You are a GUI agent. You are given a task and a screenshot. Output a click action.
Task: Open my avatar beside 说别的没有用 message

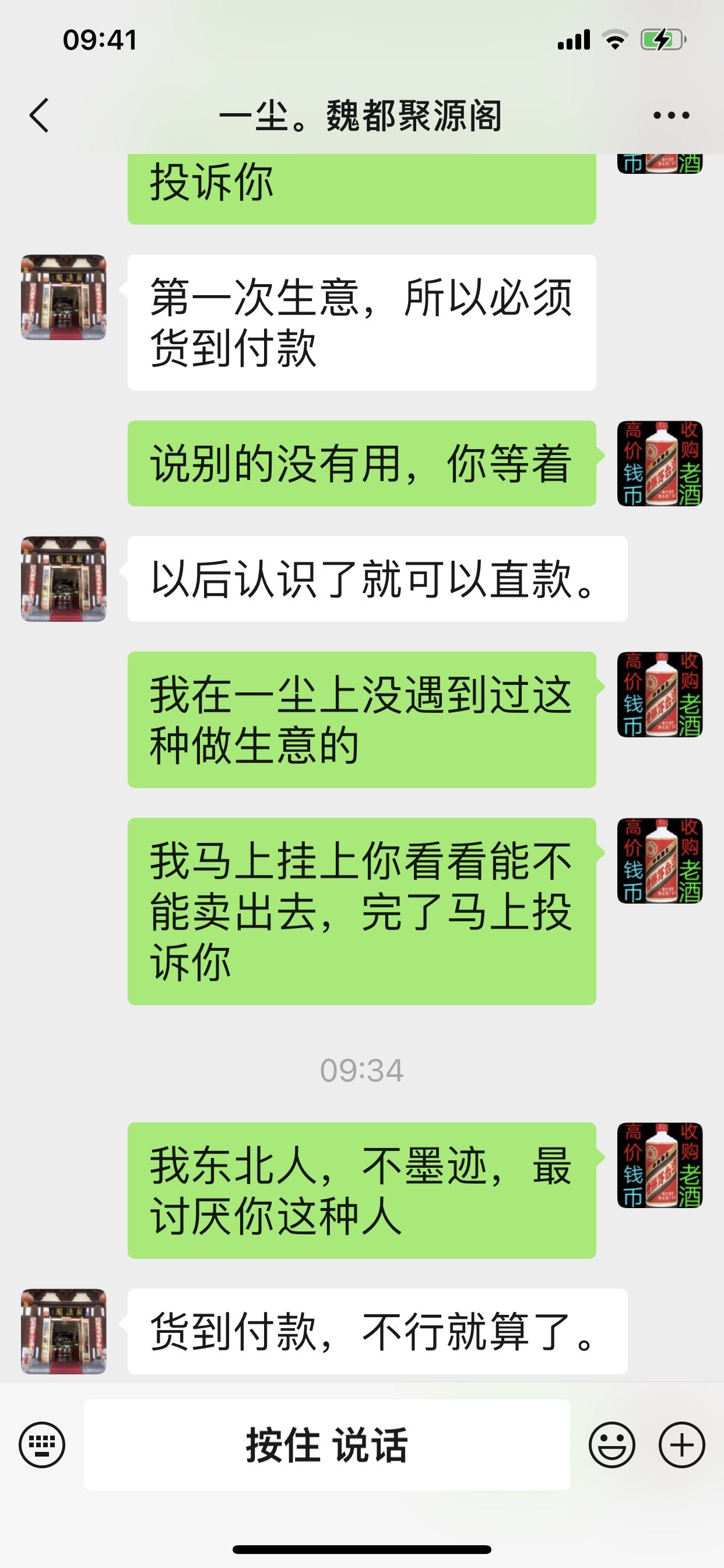[660, 463]
